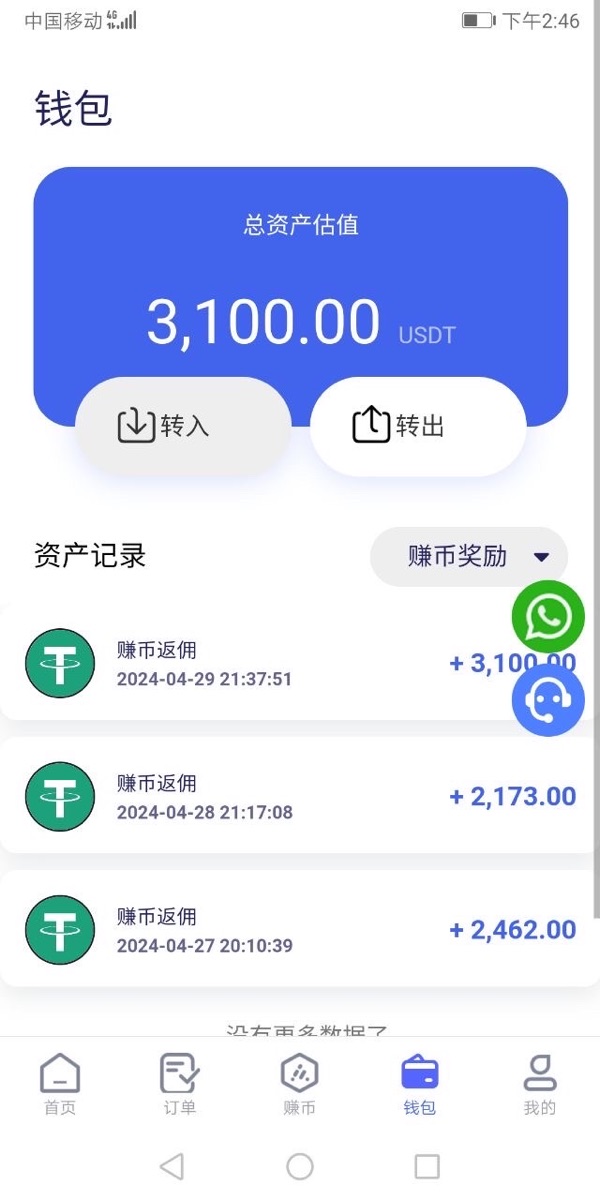Open the 2024-04-29 赚币返佣 record
The image size is (600, 1200).
250,664
